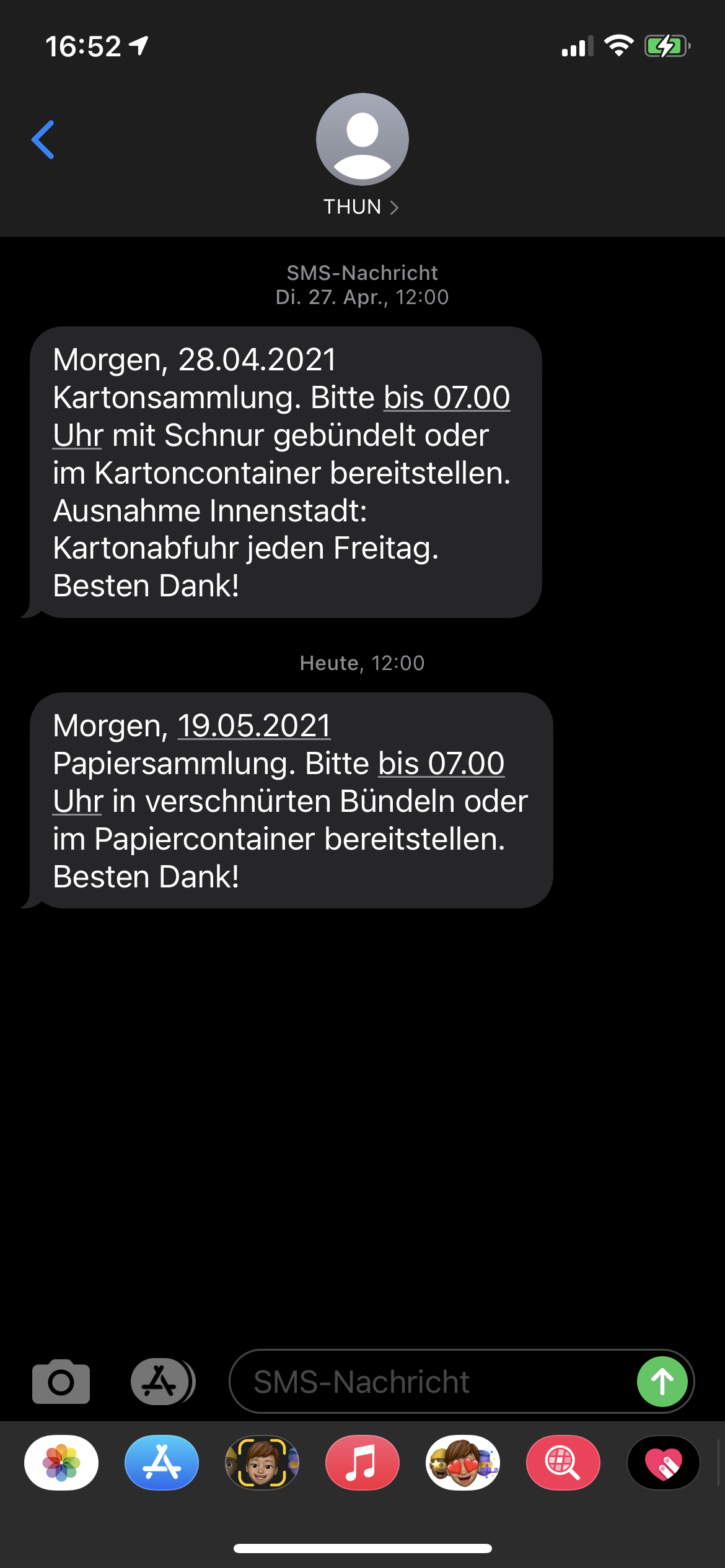
Task: Open Photos app in the iMessage bar
Action: (x=61, y=1463)
